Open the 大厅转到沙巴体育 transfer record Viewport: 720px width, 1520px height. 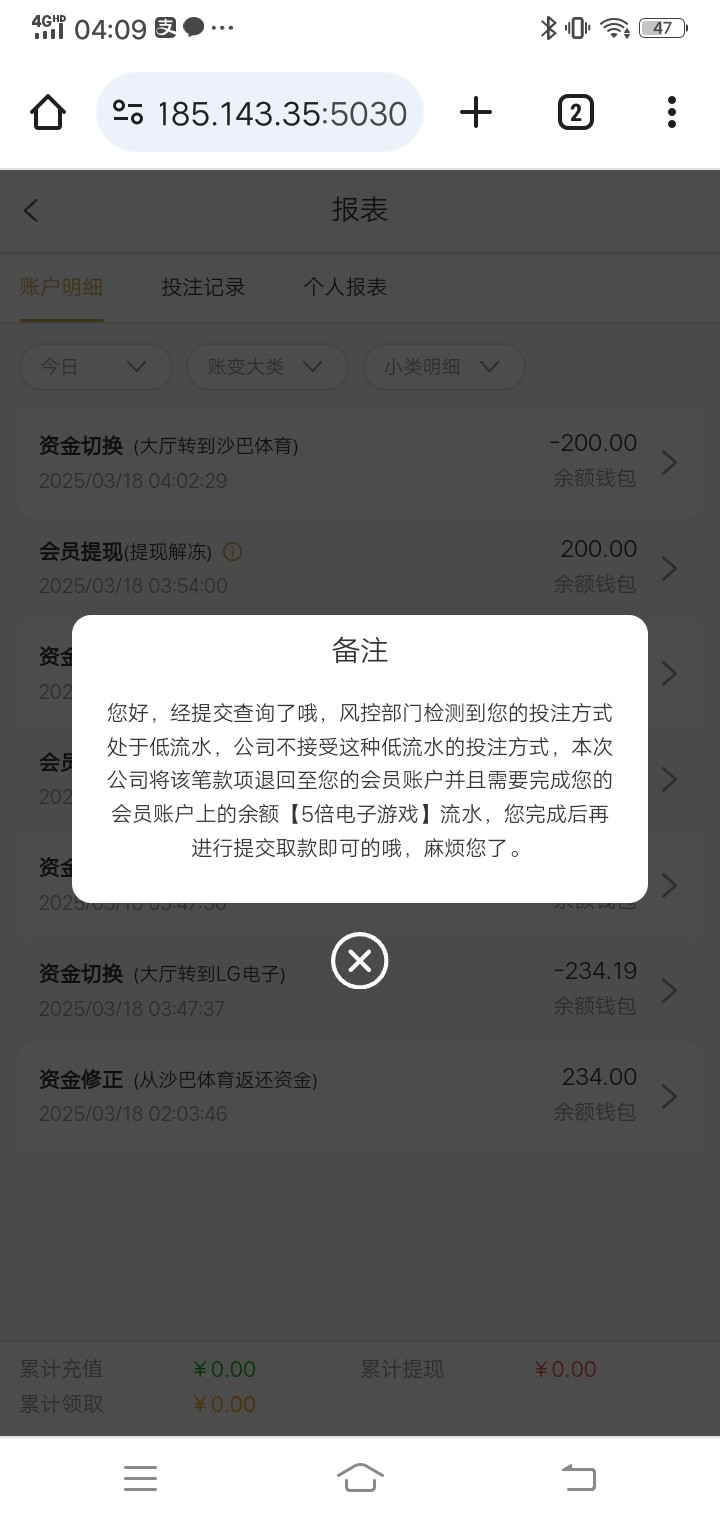[x=359, y=461]
